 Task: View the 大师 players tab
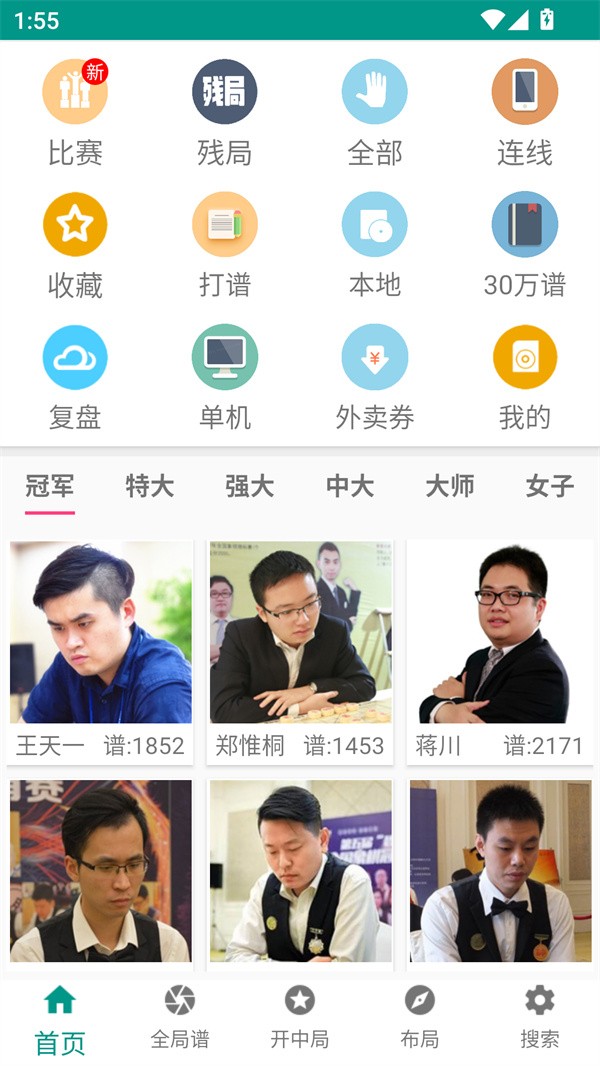[450, 487]
